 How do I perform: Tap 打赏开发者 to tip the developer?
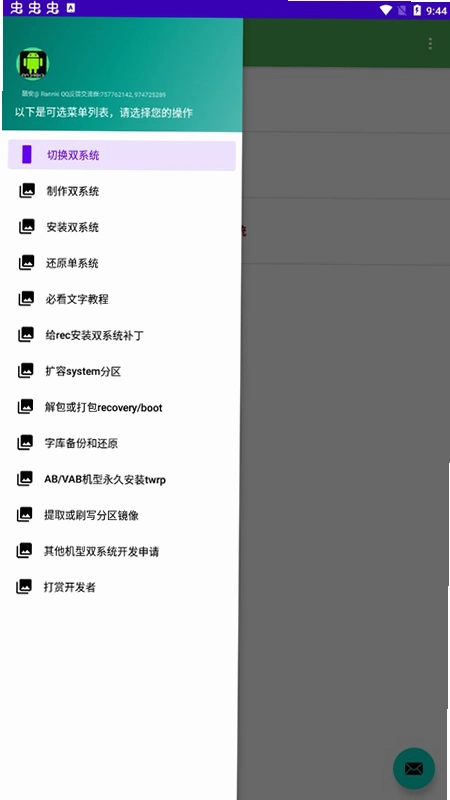click(x=121, y=587)
